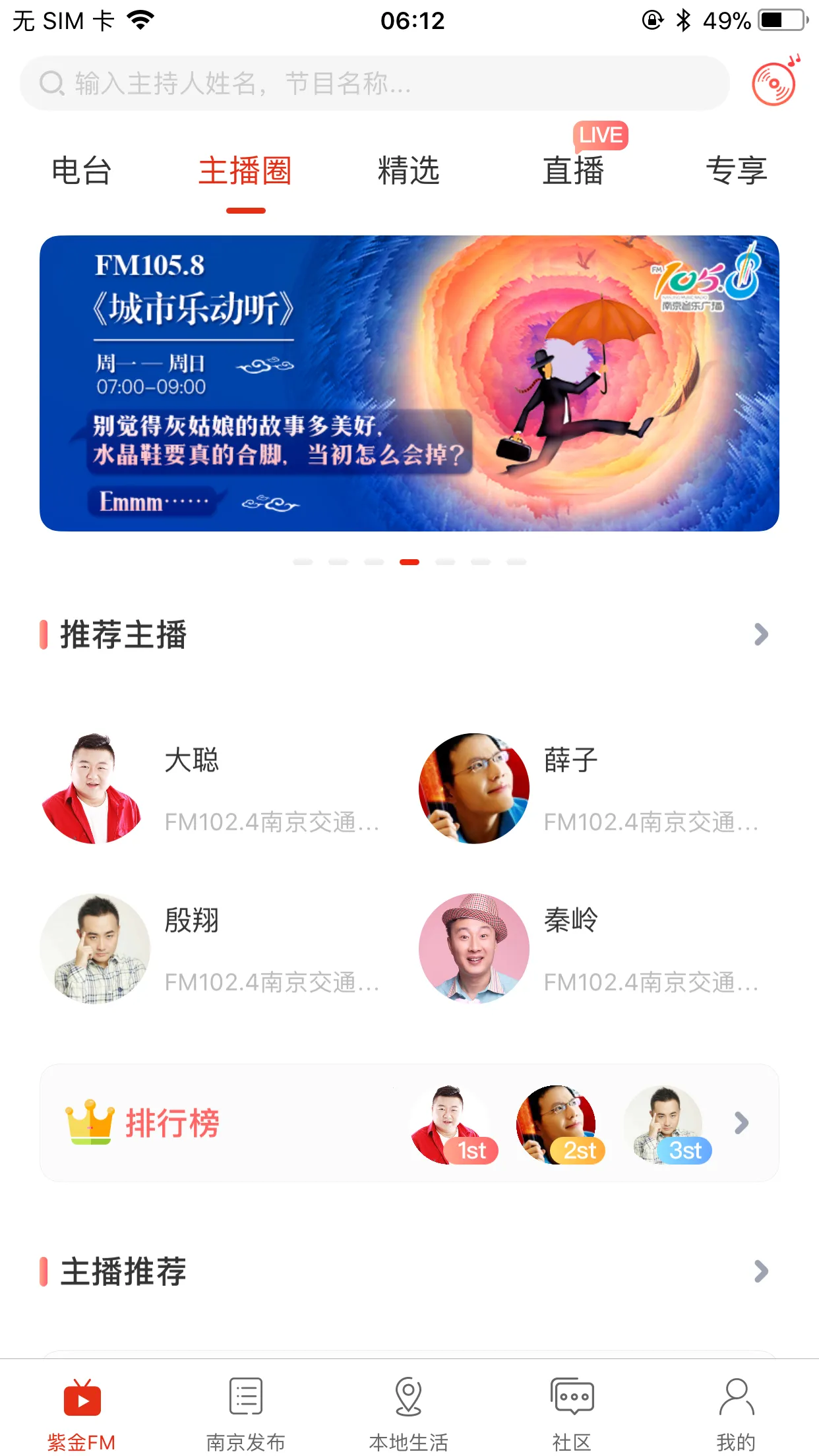The height and width of the screenshot is (1456, 819).
Task: Open the full 排行榜 via chevron
Action: 741,1124
